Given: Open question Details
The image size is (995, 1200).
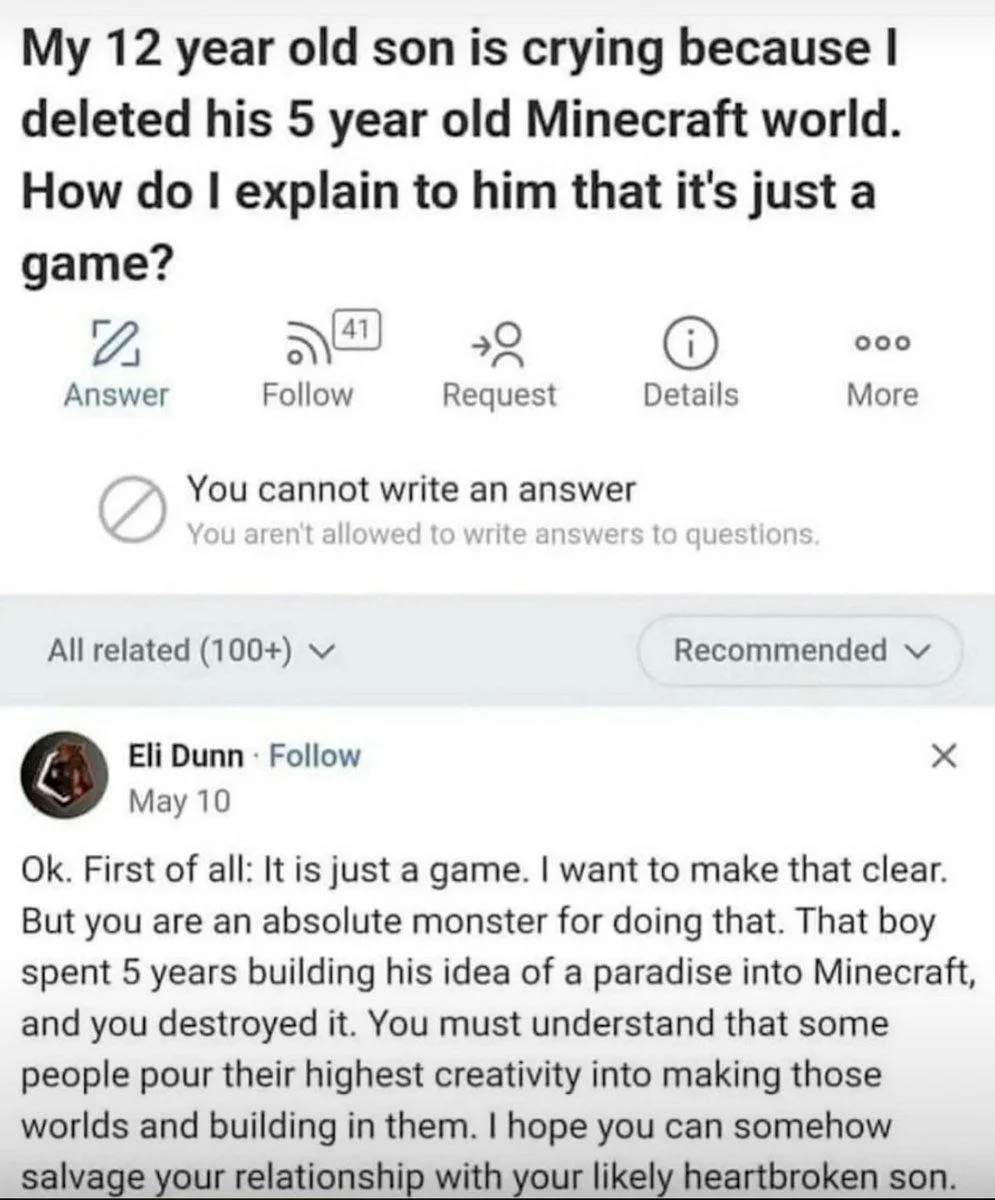Looking at the screenshot, I should [690, 363].
